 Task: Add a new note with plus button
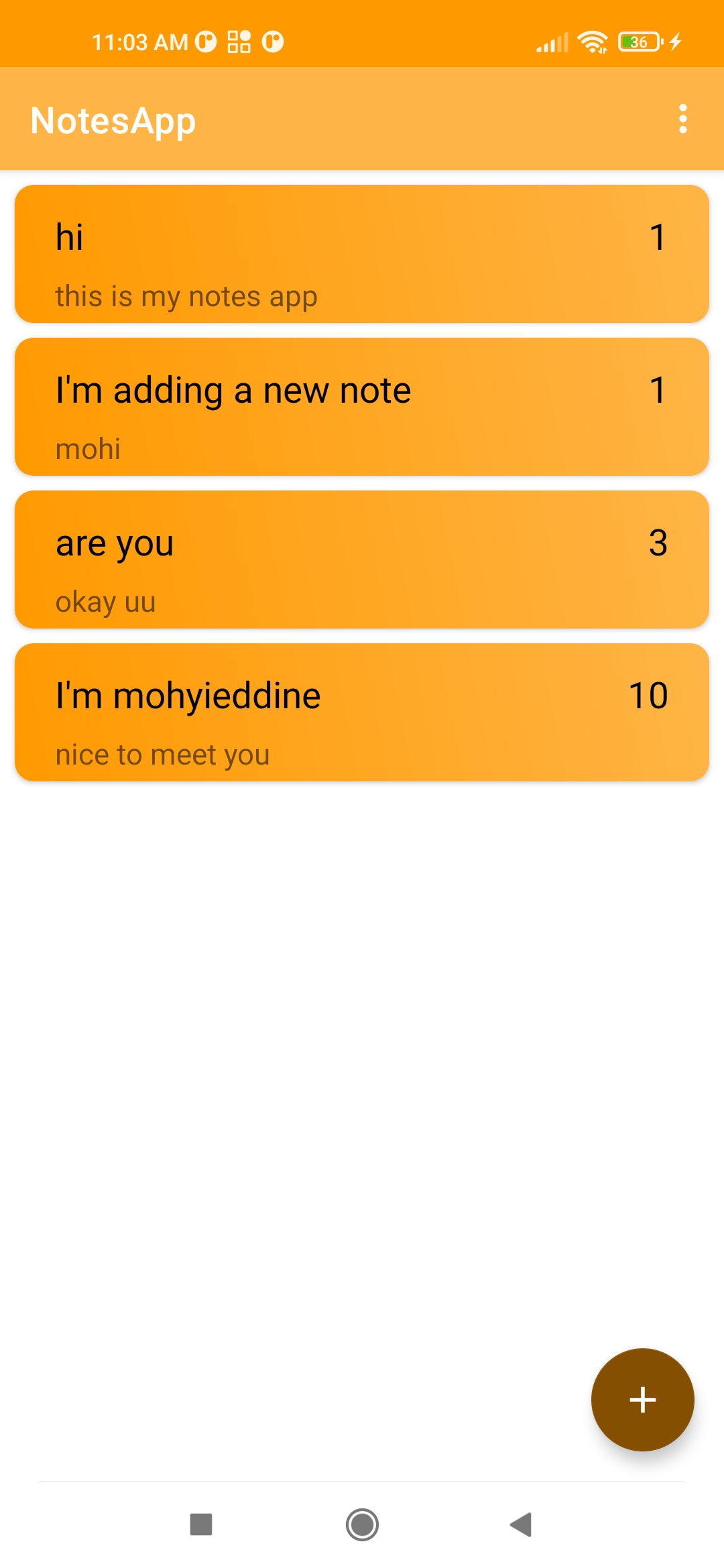click(x=642, y=1399)
